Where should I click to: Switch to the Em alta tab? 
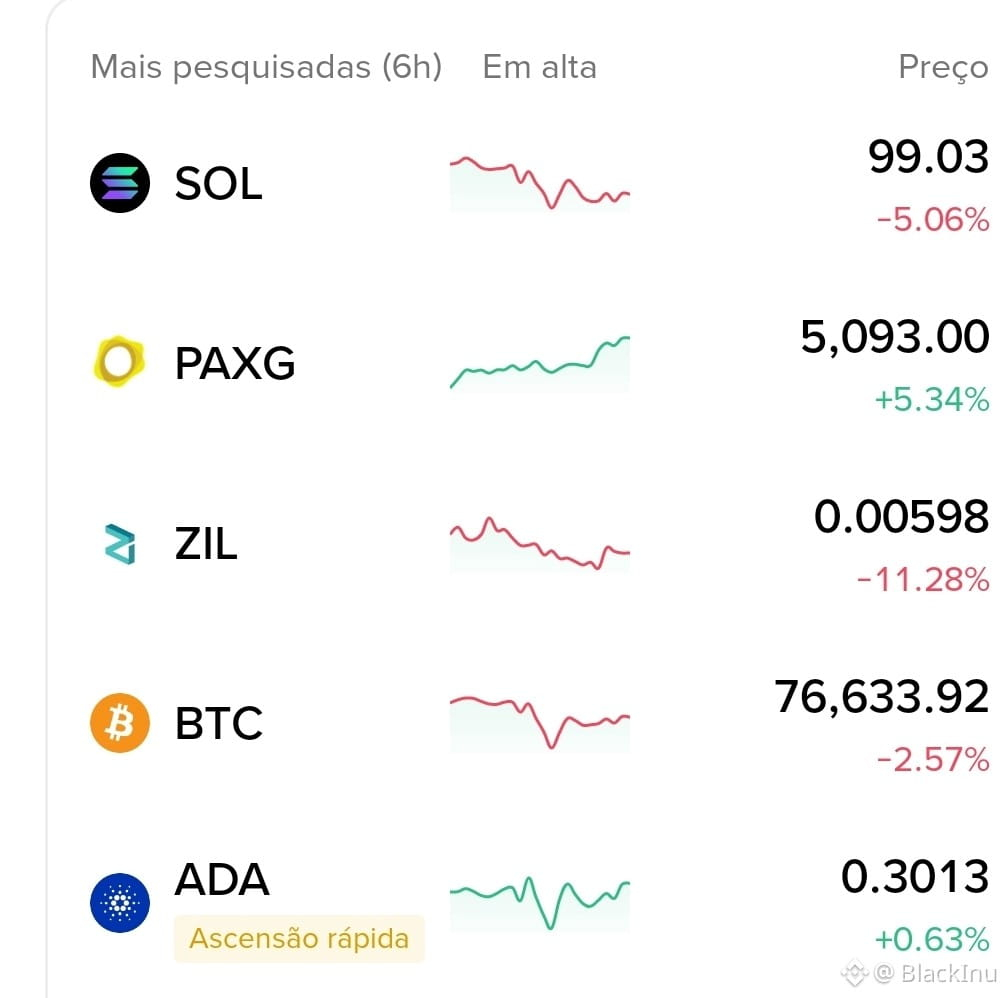[x=539, y=67]
